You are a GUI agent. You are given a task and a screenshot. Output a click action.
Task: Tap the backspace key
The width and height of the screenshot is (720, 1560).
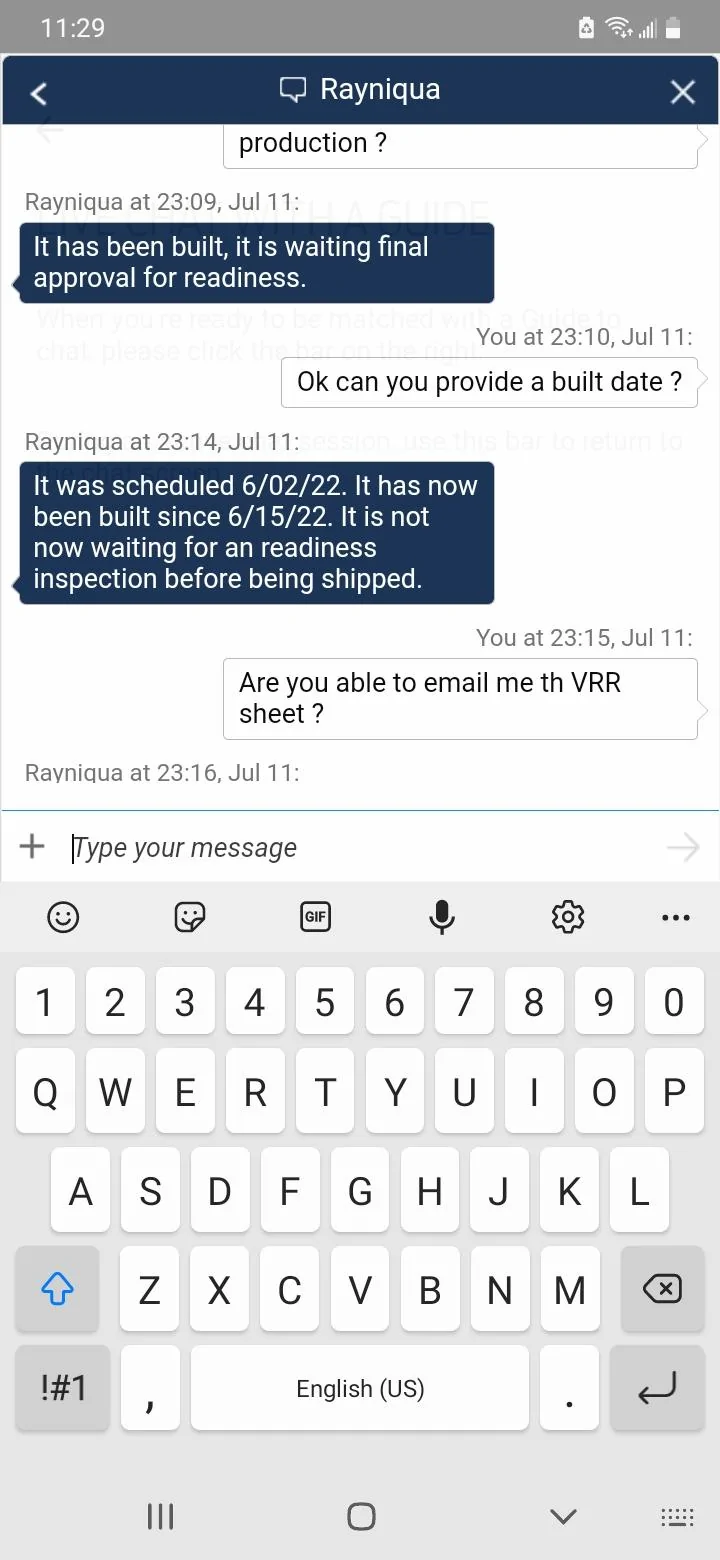661,1290
